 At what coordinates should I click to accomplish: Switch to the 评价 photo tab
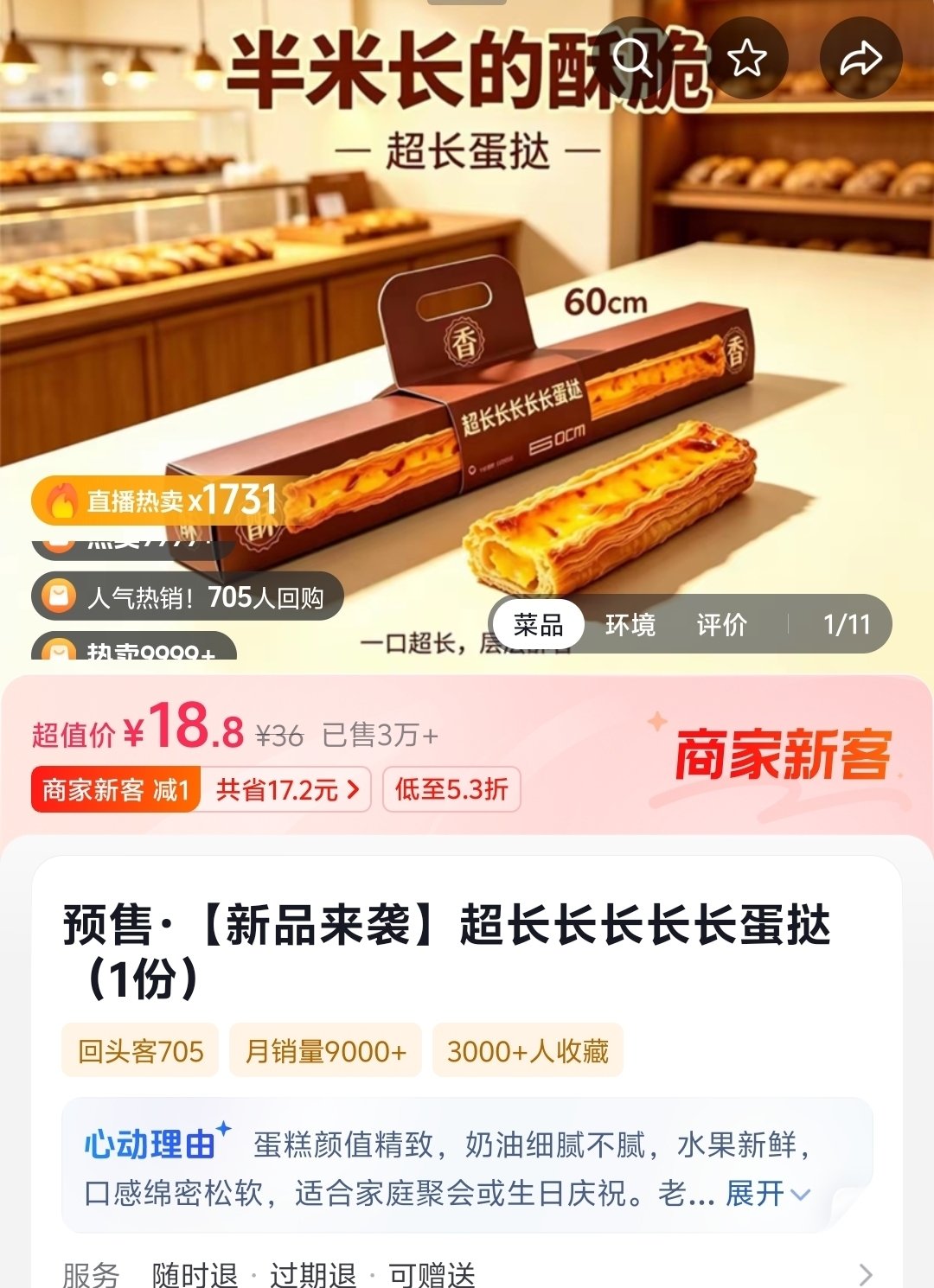coord(721,624)
